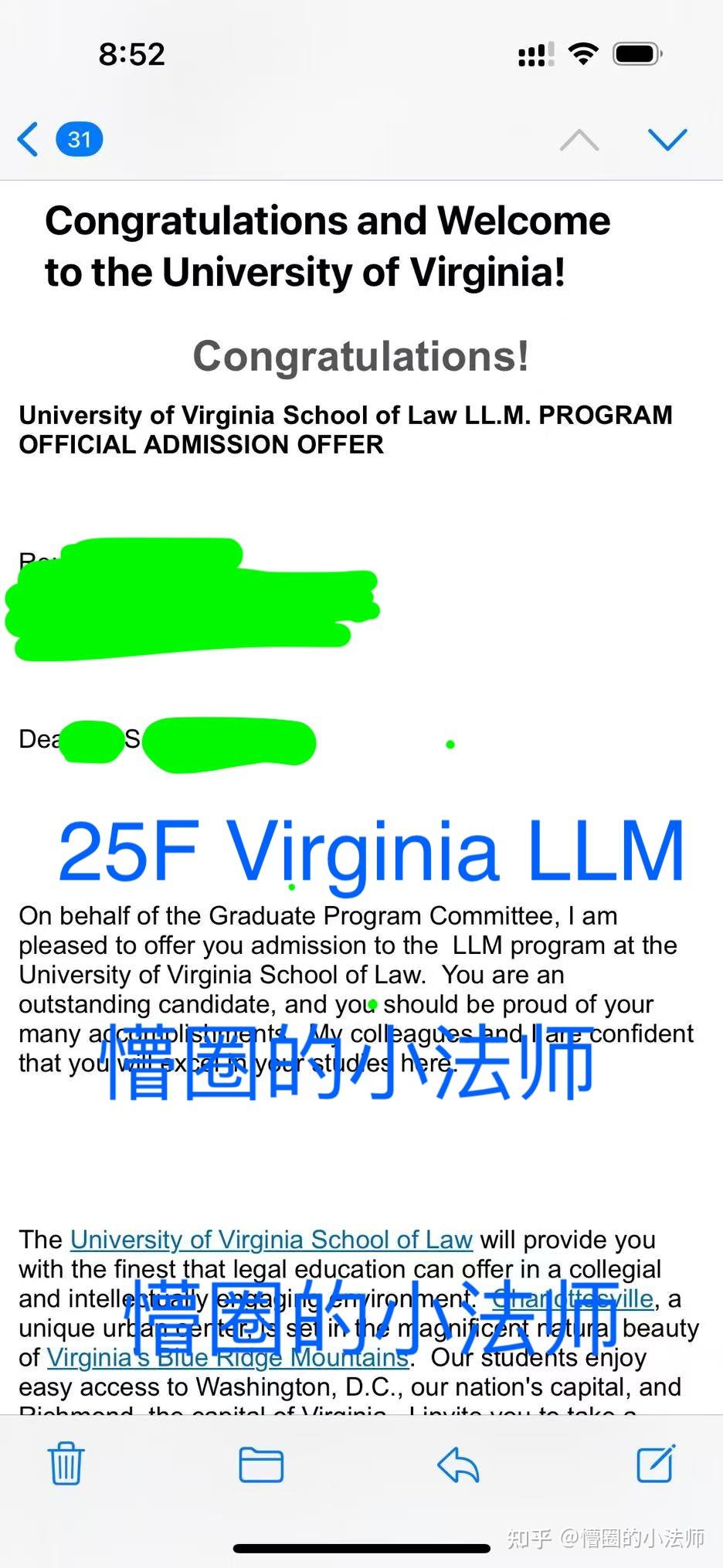The height and width of the screenshot is (1568, 723).
Task: Tap the trash icon to delete email
Action: pos(66,1464)
